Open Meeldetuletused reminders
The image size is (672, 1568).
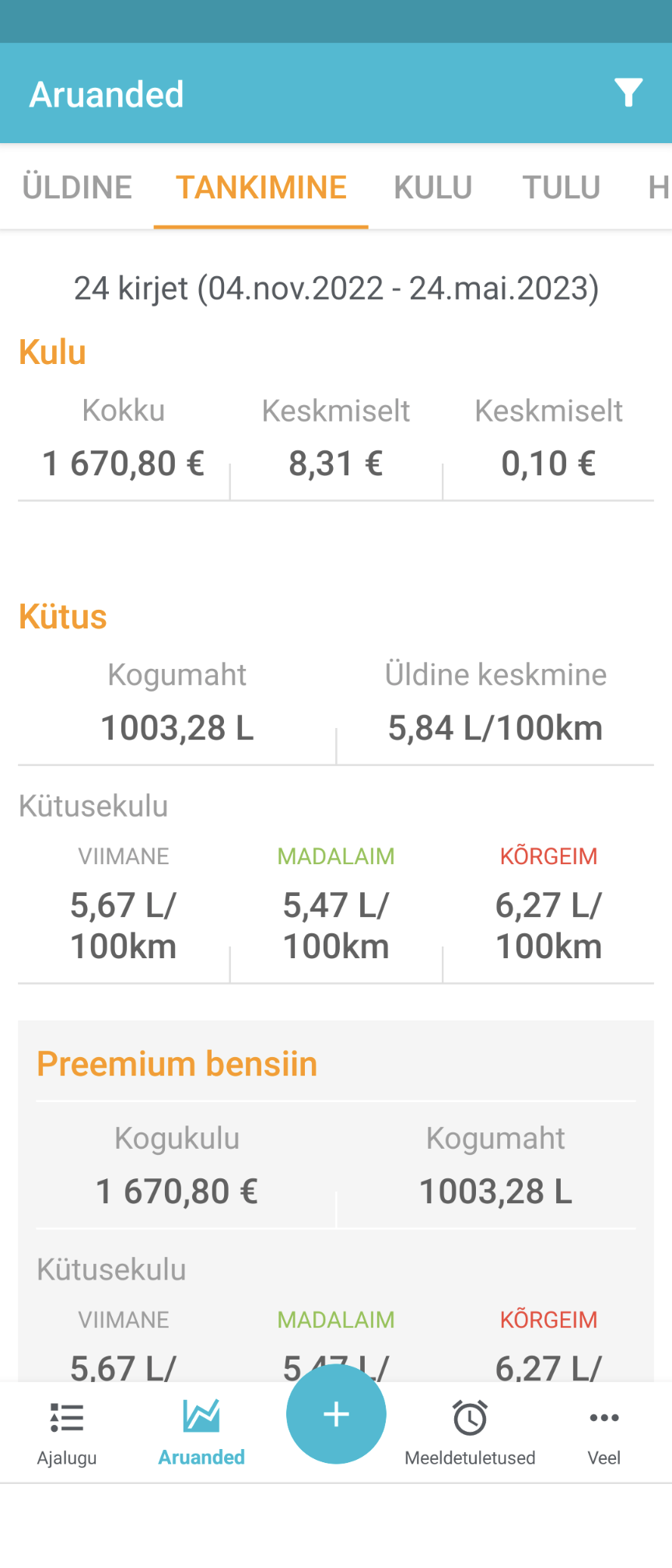(x=470, y=1433)
